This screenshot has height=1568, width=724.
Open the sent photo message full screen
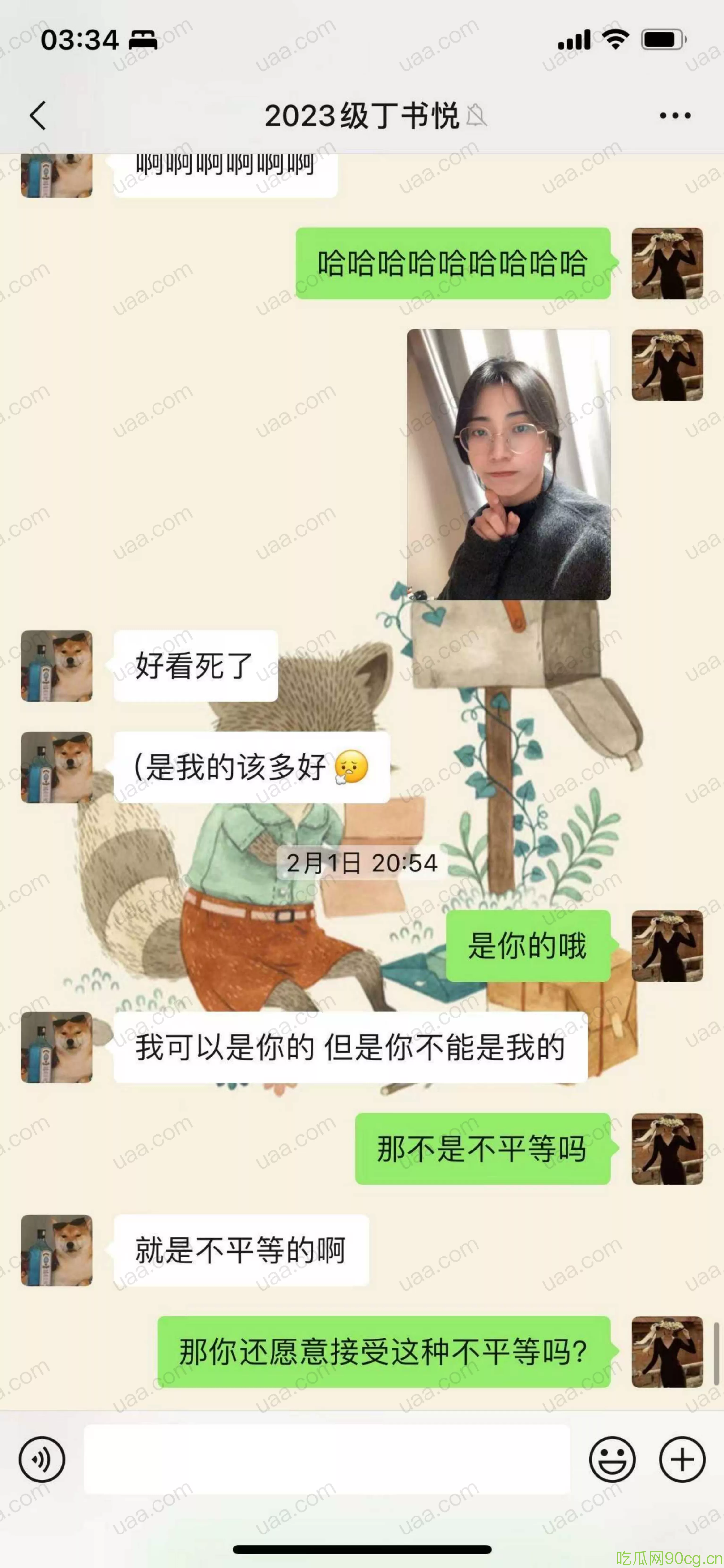[x=509, y=465]
